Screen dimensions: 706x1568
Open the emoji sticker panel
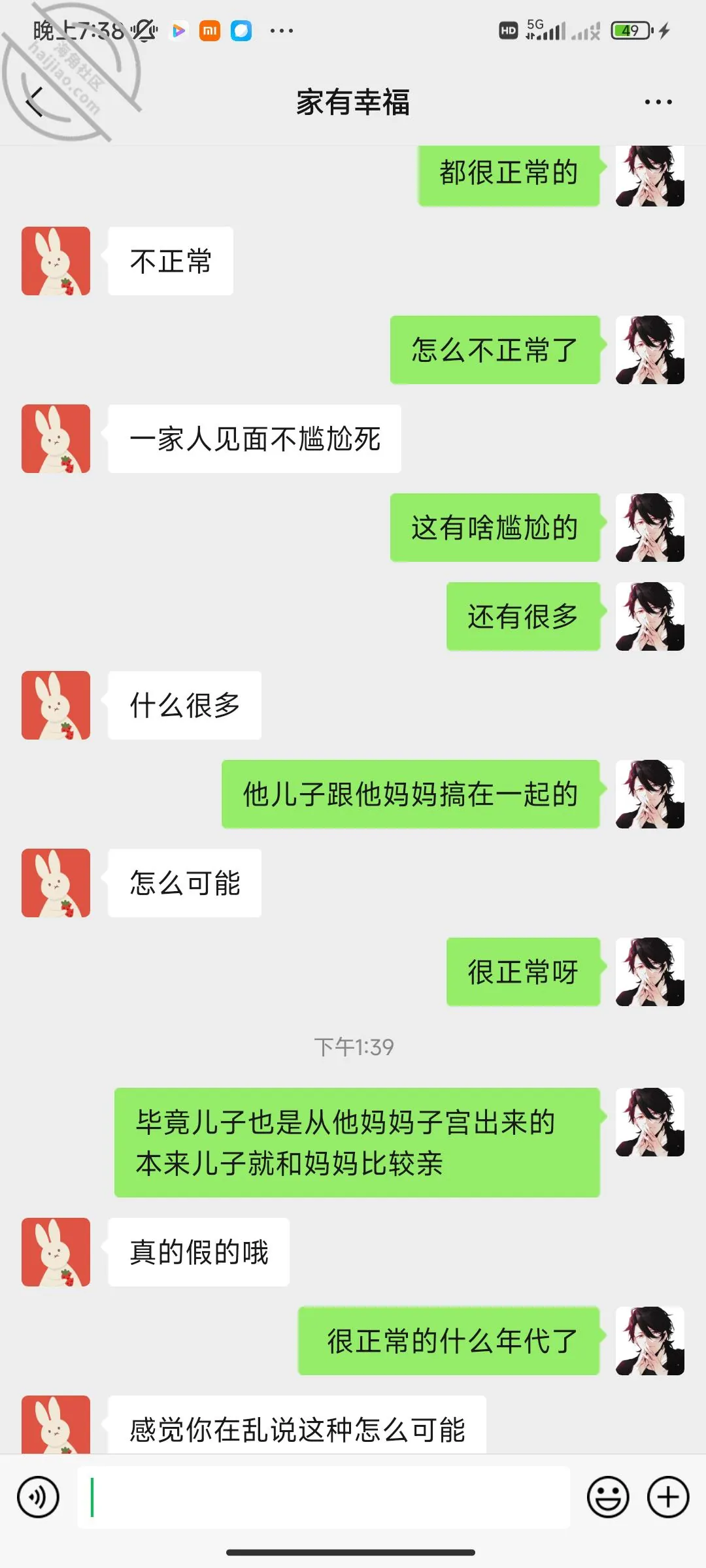608,1497
